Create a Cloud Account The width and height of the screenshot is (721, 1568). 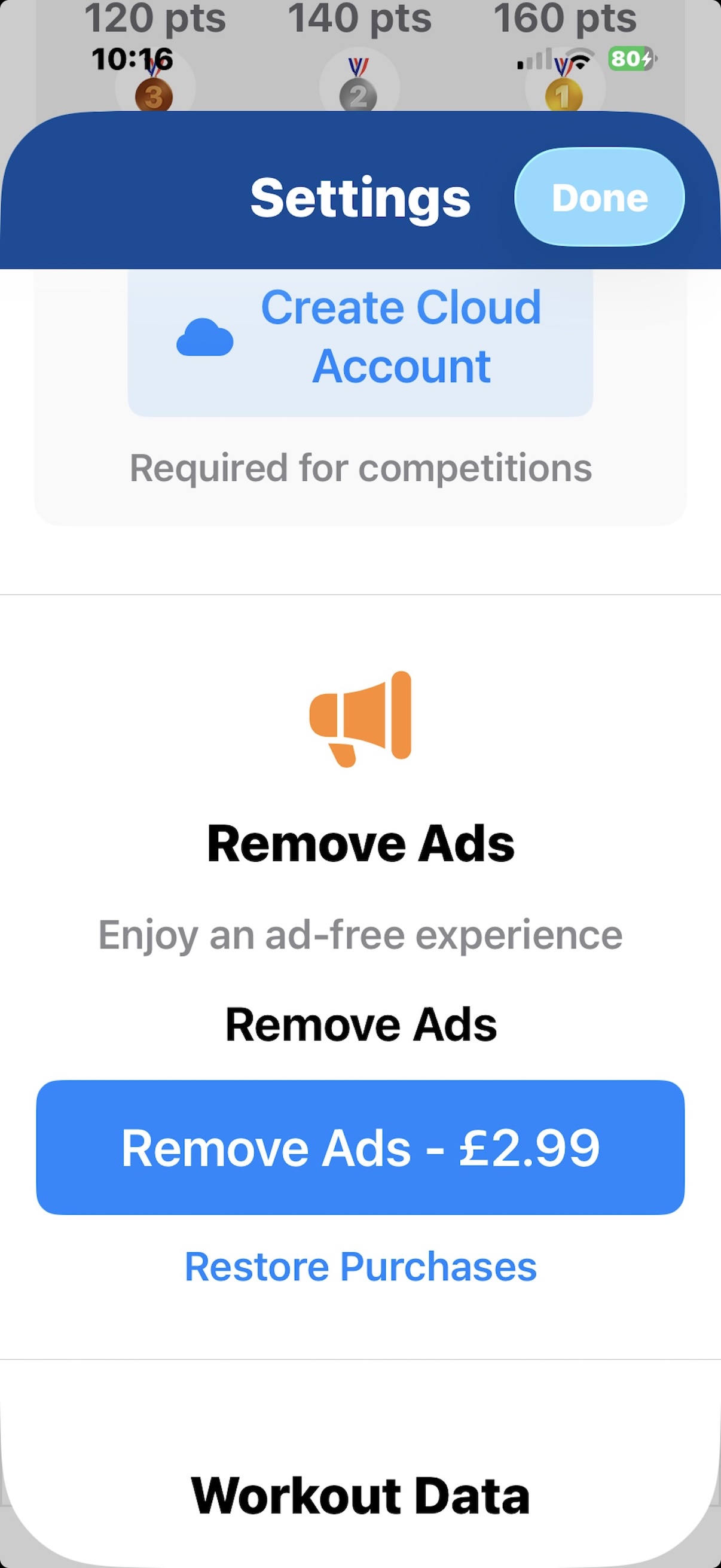tap(360, 338)
